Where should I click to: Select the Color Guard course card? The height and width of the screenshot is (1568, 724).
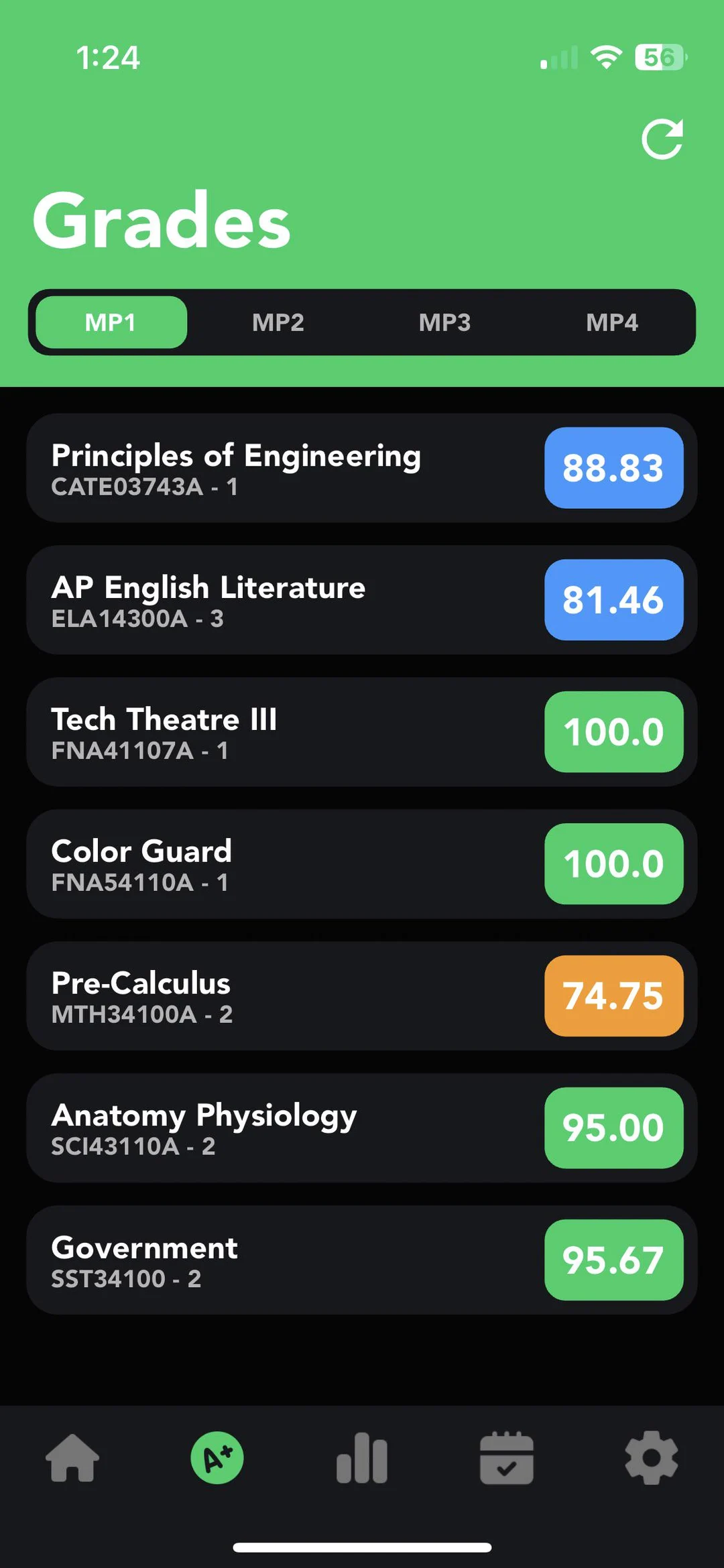[268, 864]
